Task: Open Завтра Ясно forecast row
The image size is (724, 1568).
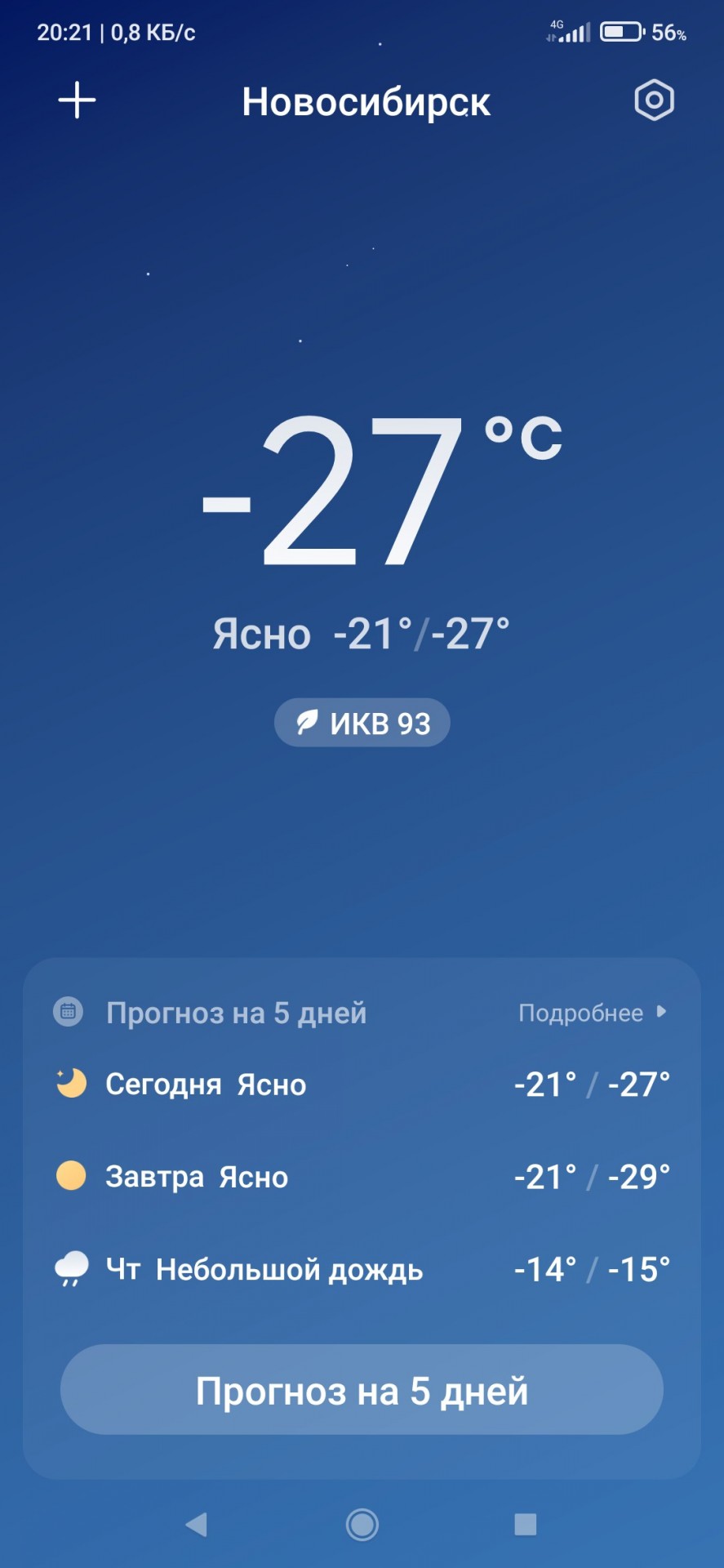Action: click(x=362, y=1177)
